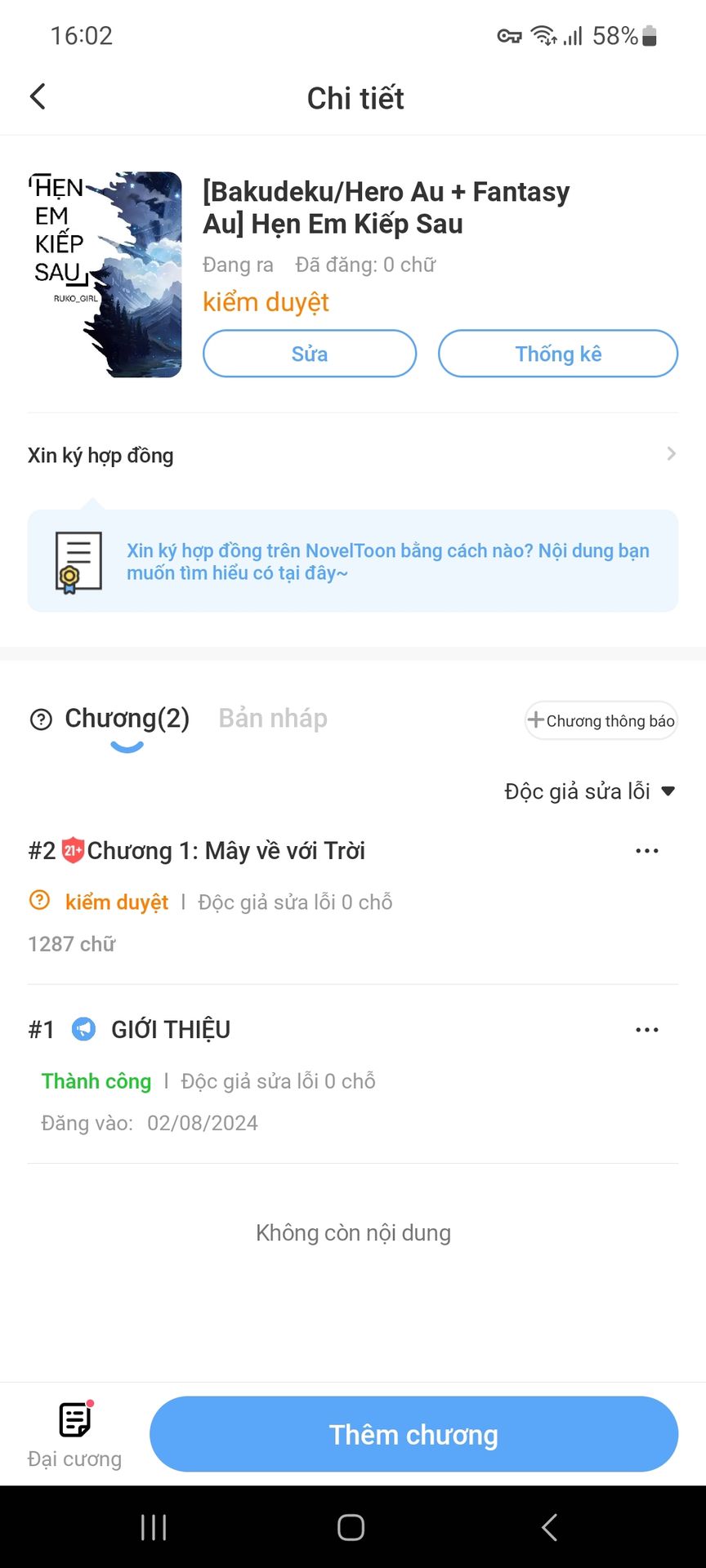Image resolution: width=706 pixels, height=1568 pixels.
Task: Tap the kiểm duyệt question icon on Chương 1
Action: [x=39, y=901]
